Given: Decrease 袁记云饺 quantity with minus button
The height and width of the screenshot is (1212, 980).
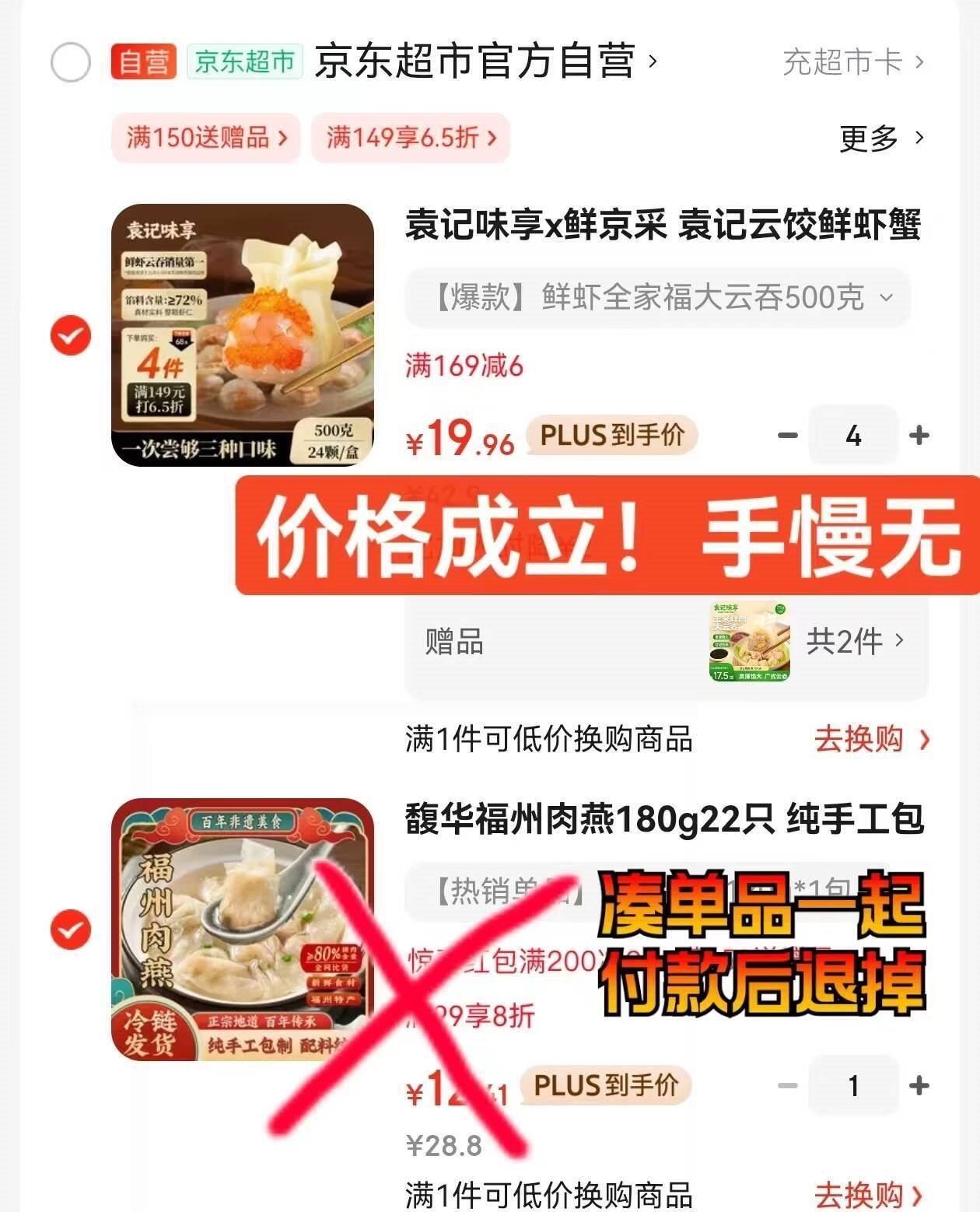Looking at the screenshot, I should [x=788, y=435].
